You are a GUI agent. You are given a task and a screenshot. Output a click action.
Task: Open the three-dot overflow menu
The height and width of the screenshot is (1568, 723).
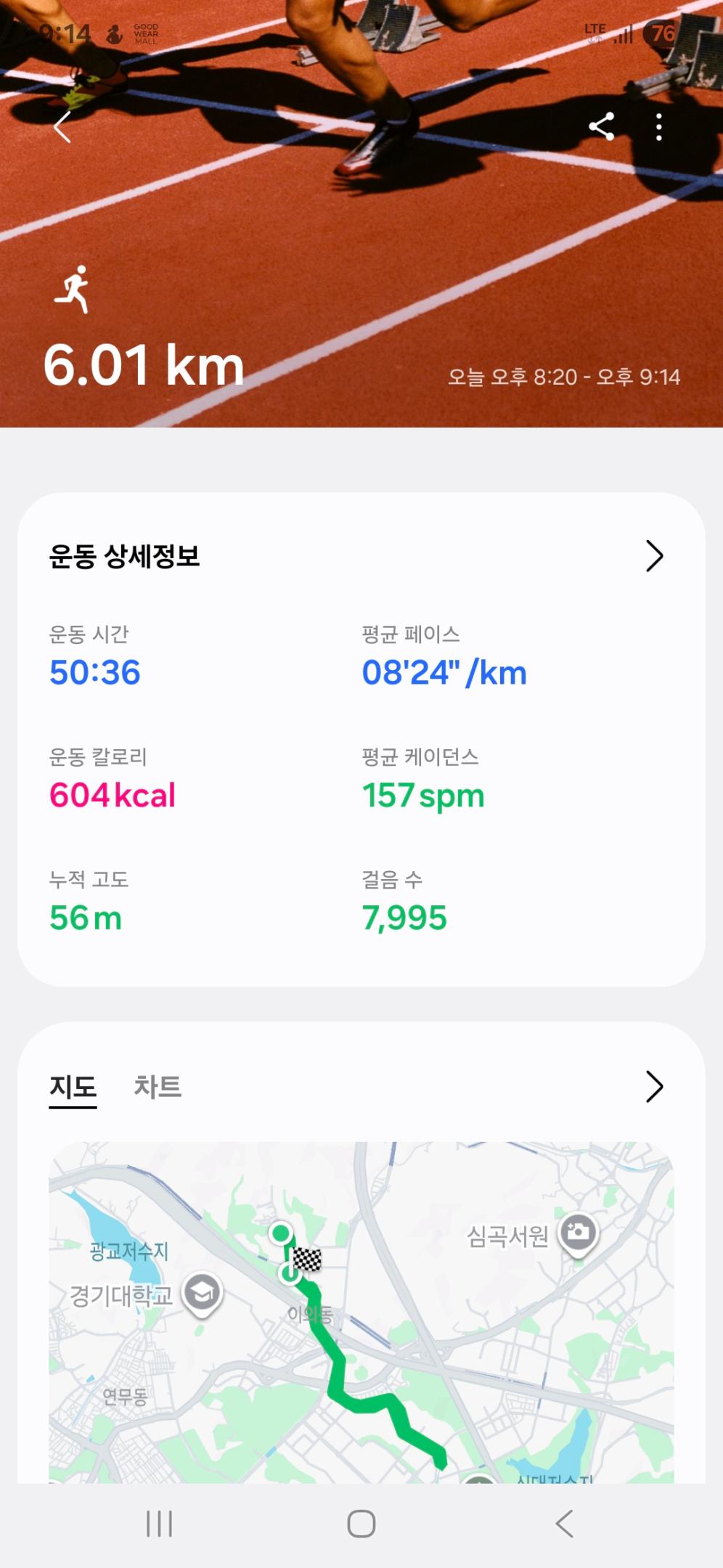coord(658,127)
